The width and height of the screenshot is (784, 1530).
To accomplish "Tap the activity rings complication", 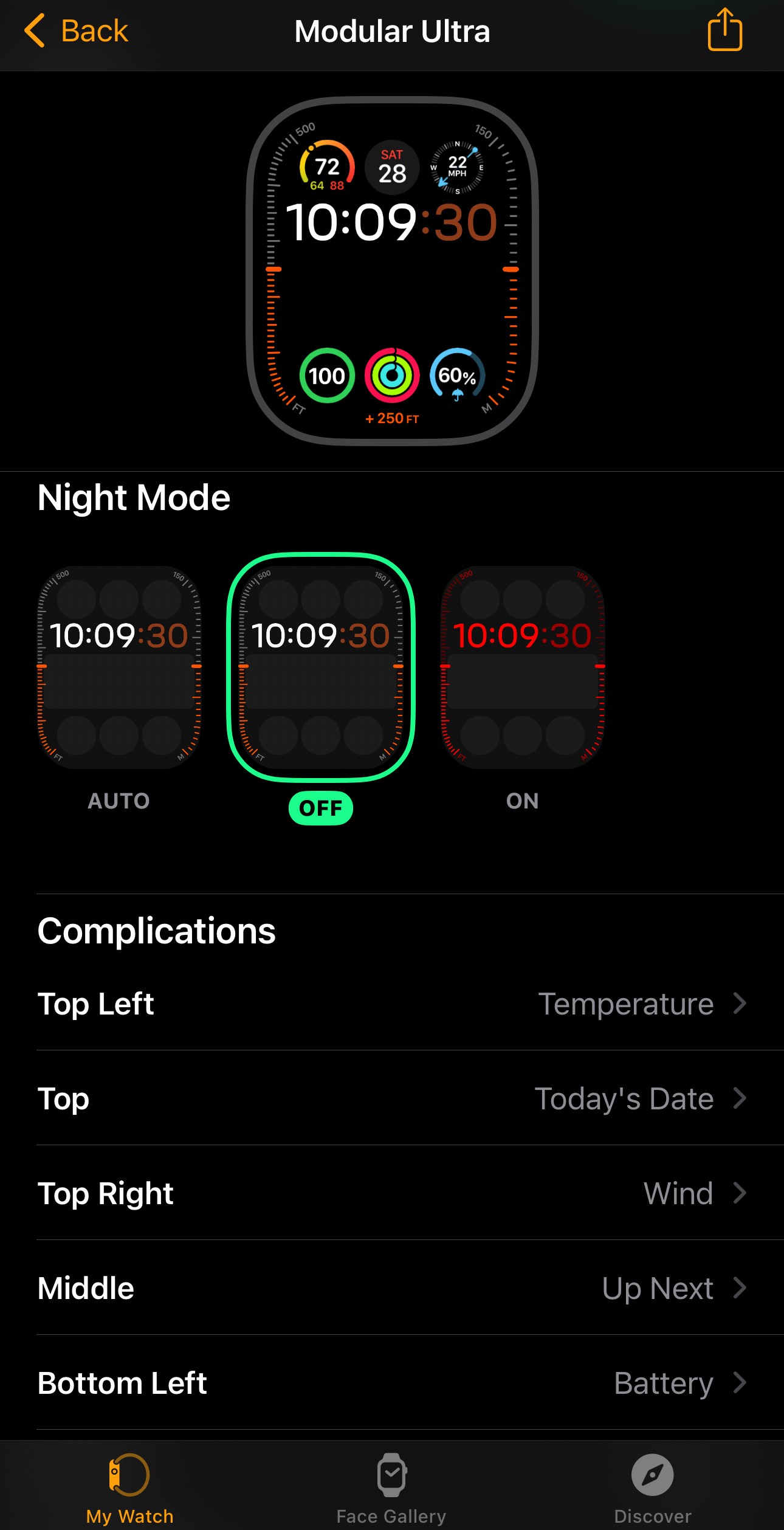I will (x=392, y=377).
